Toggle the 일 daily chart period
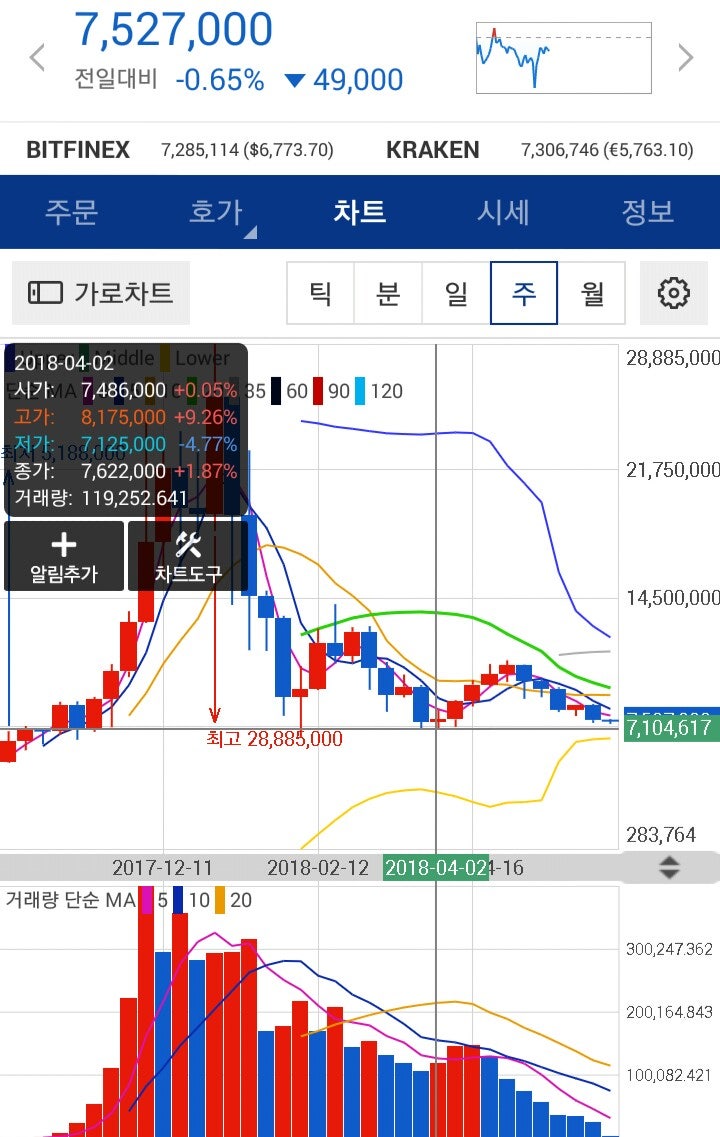The height and width of the screenshot is (1137, 720). 456,292
